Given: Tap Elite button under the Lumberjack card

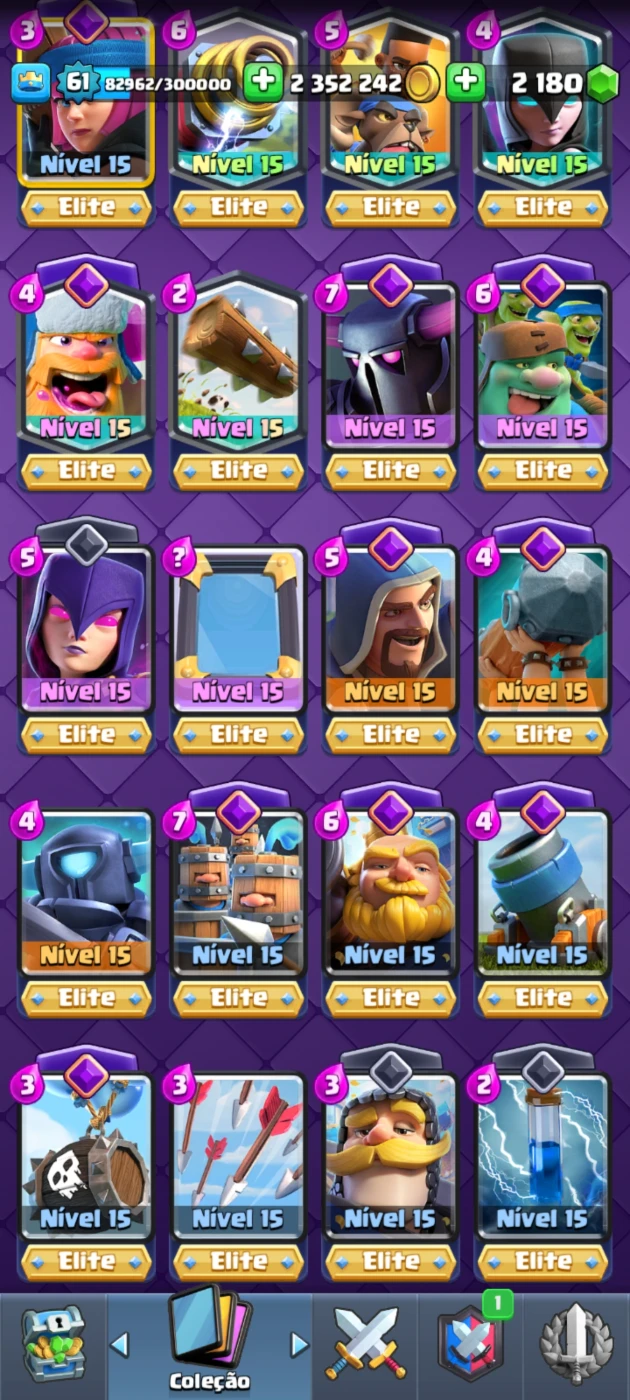Looking at the screenshot, I should [86, 470].
